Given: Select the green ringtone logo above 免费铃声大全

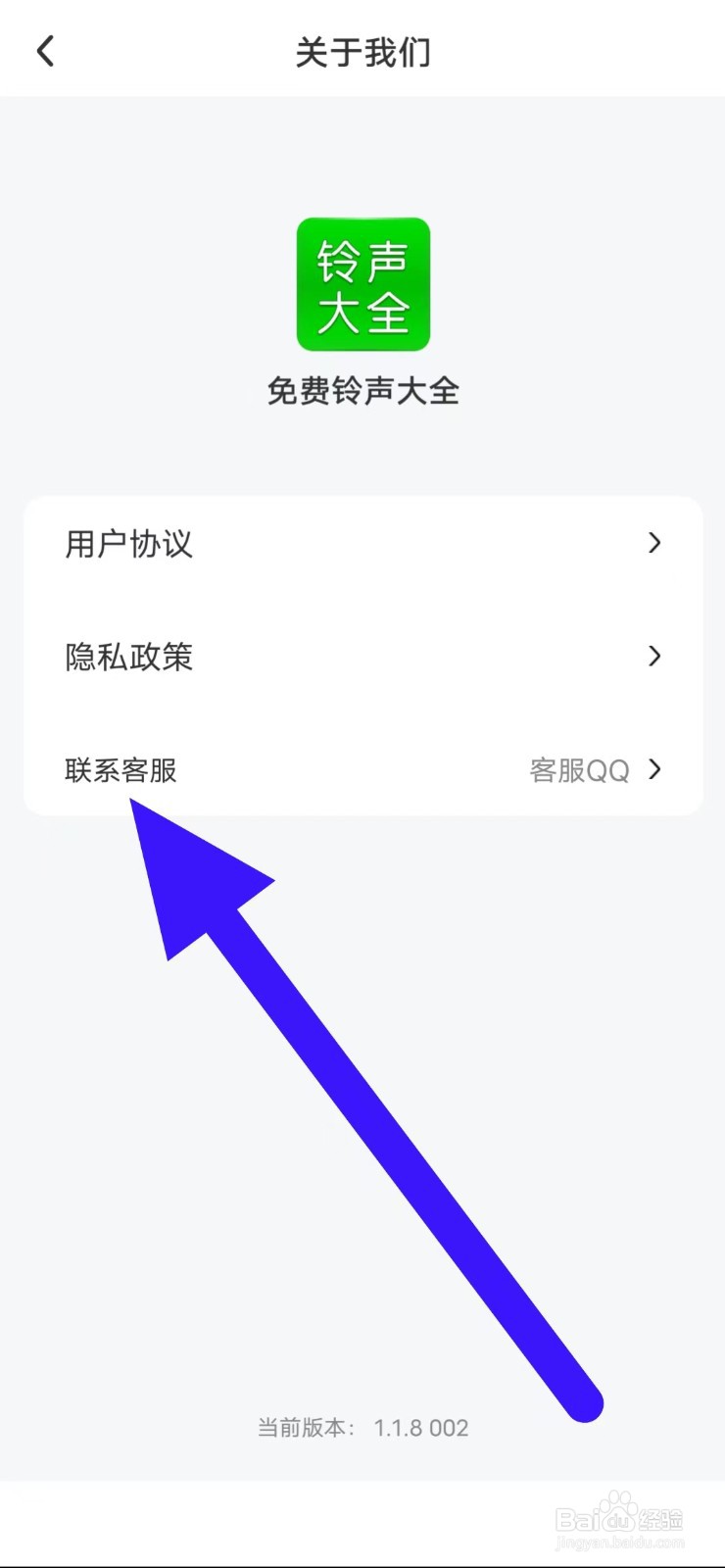Looking at the screenshot, I should tap(362, 284).
